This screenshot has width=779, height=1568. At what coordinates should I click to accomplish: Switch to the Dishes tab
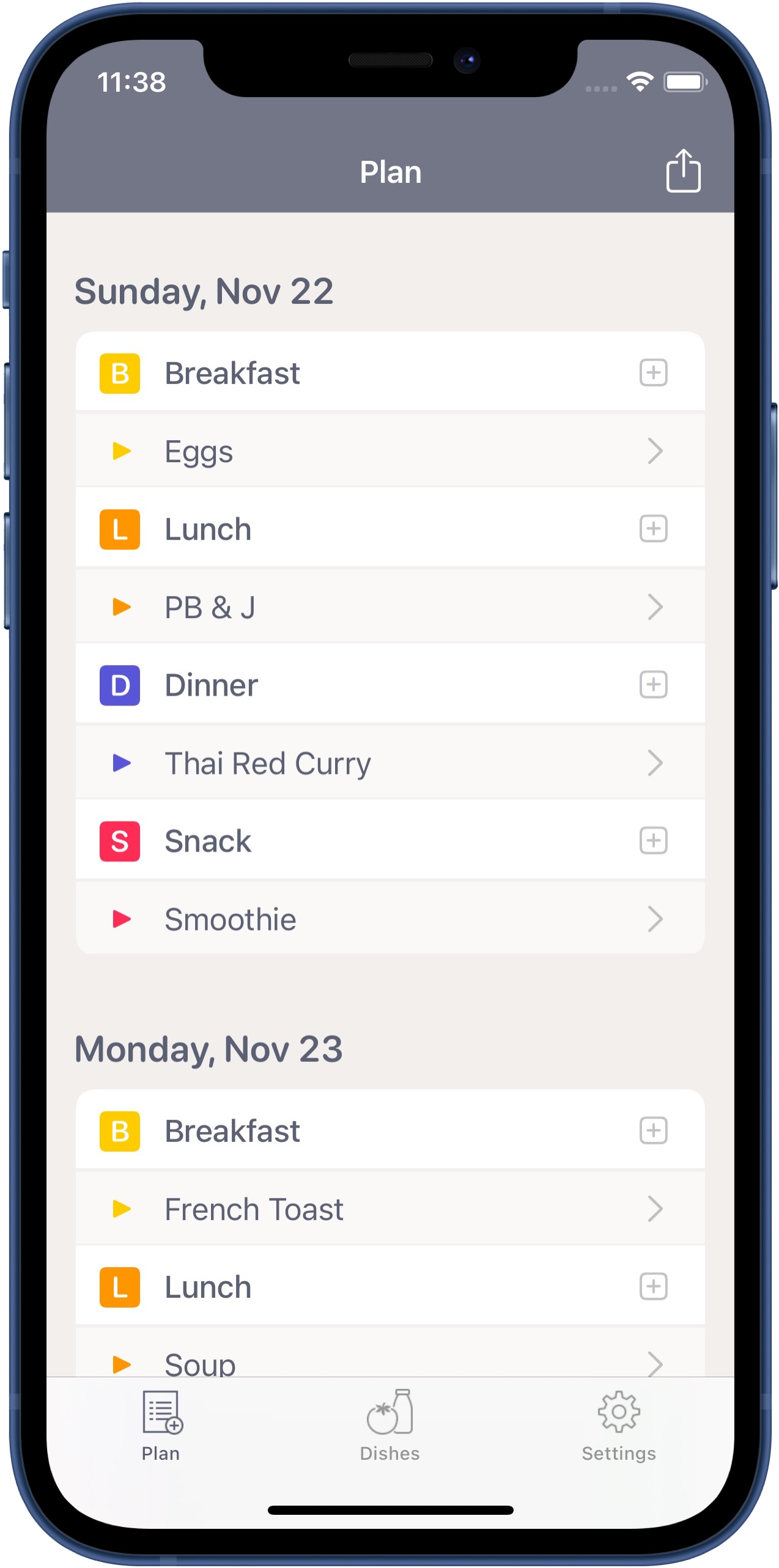point(389,1426)
